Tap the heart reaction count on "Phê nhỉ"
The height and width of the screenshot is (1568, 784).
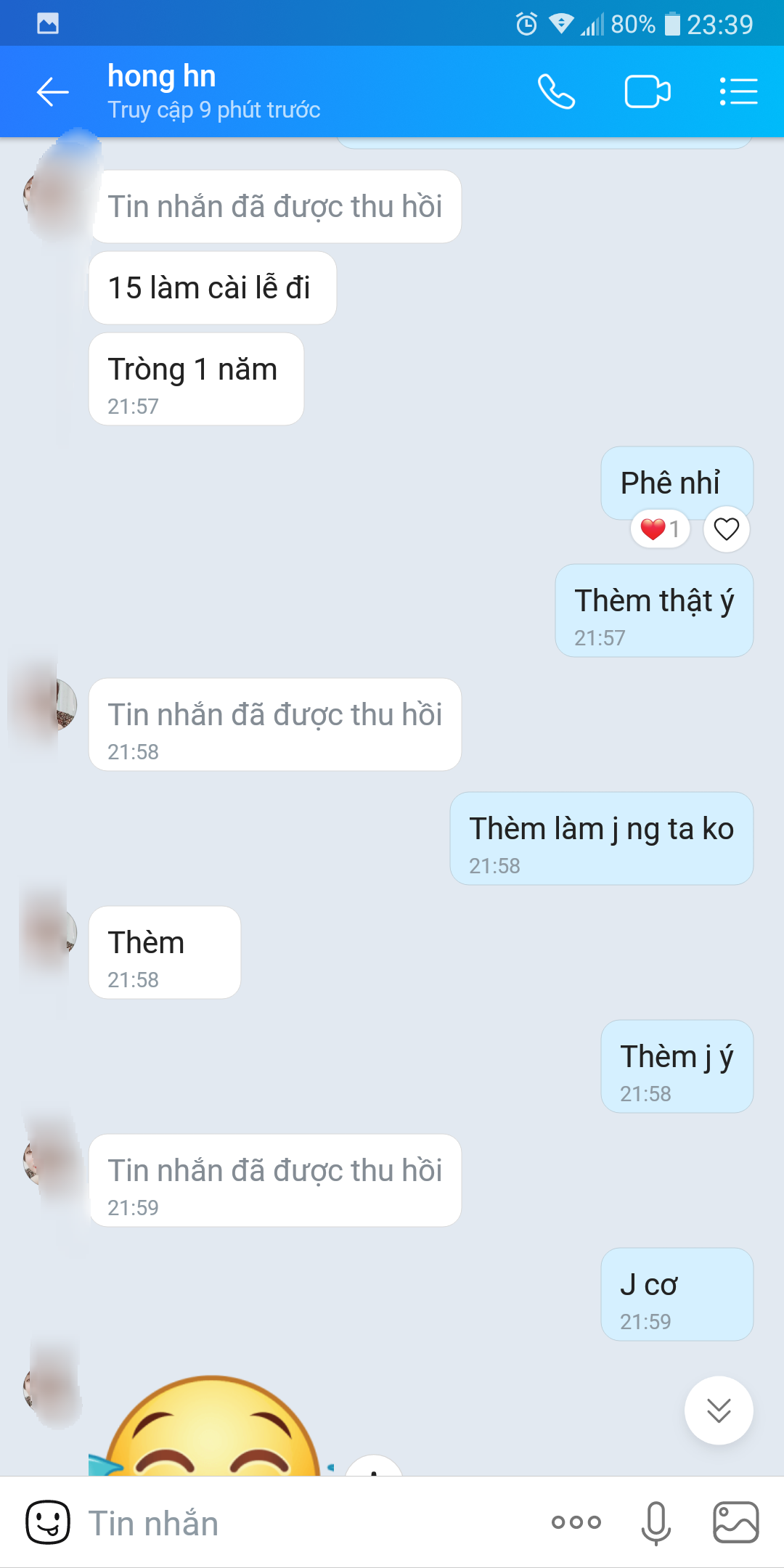pyautogui.click(x=660, y=529)
